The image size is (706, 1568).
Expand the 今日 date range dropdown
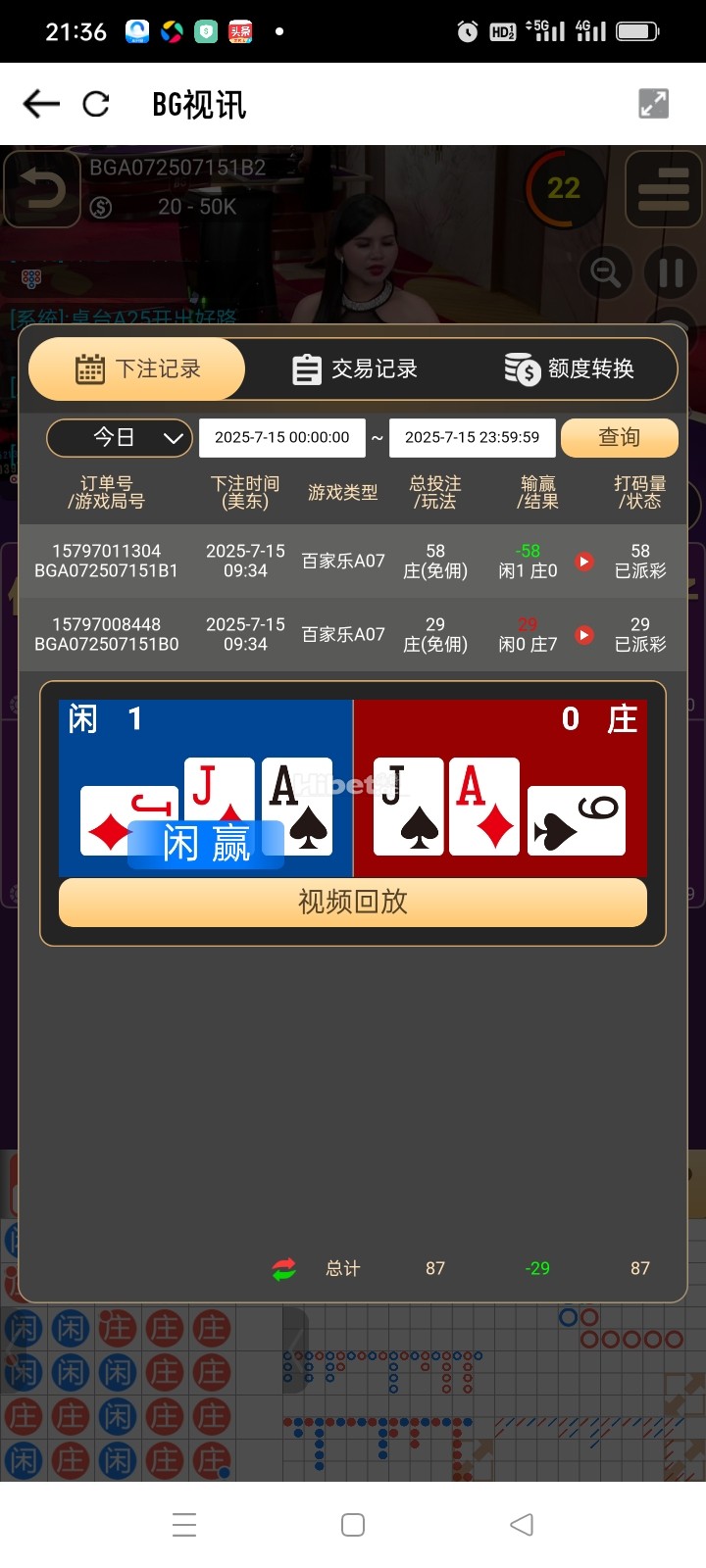coord(119,437)
